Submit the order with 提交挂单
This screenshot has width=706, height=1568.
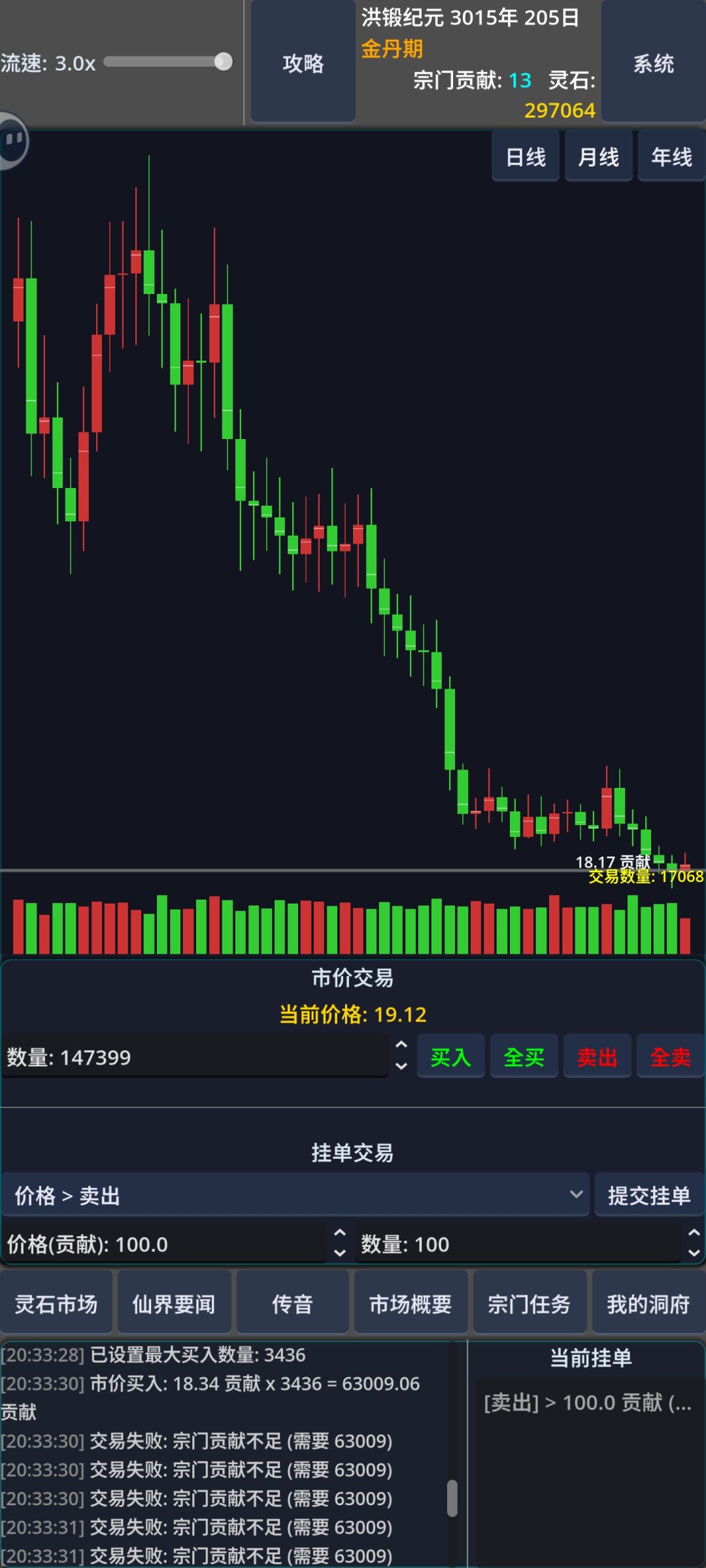pos(649,1195)
